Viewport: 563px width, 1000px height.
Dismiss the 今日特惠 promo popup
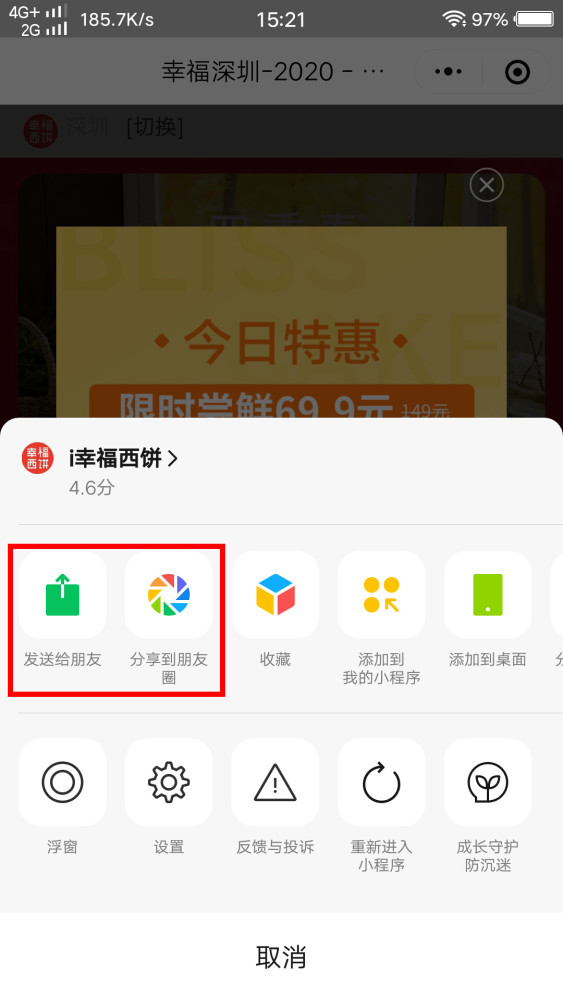click(486, 185)
